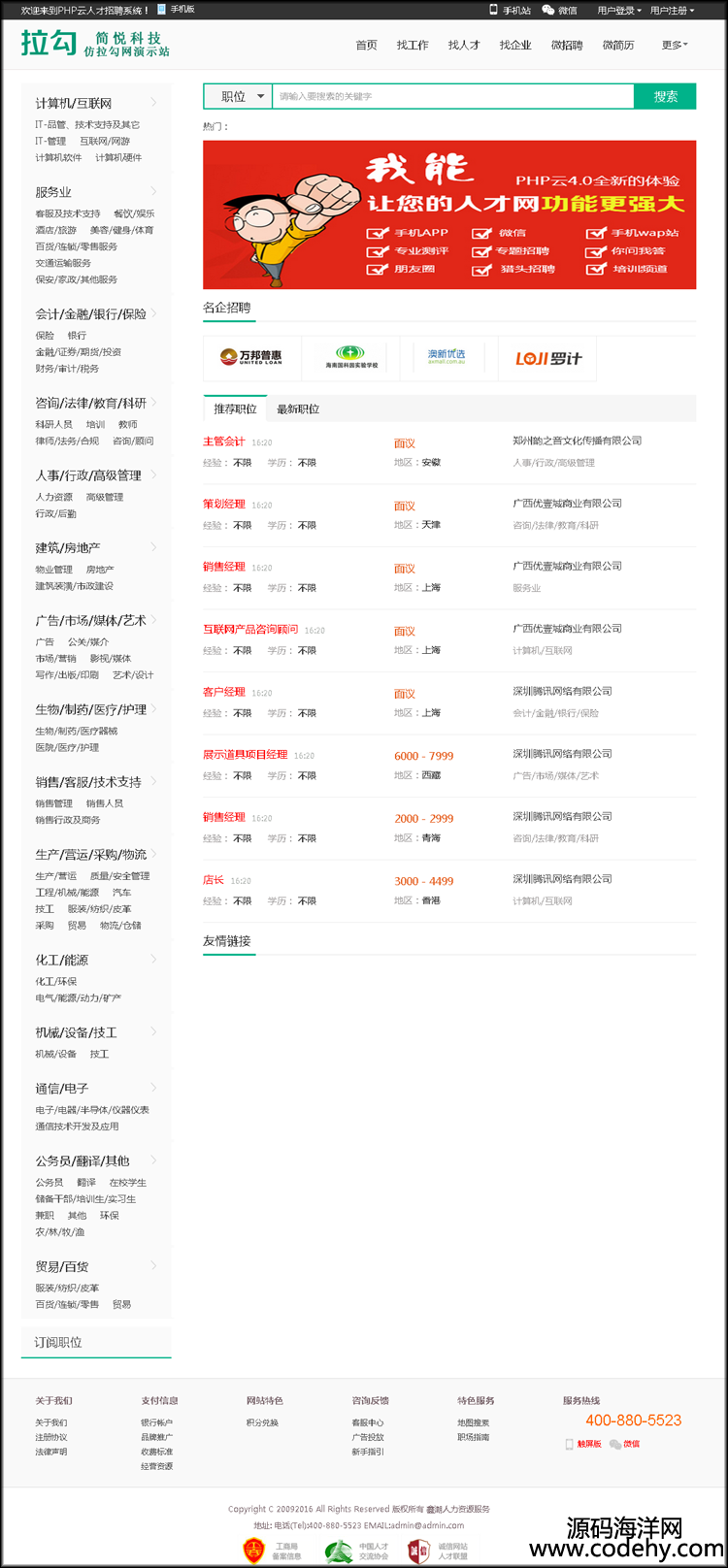728x1568 pixels.
Task: Open the 用户注册 dropdown
Action: tap(672, 10)
